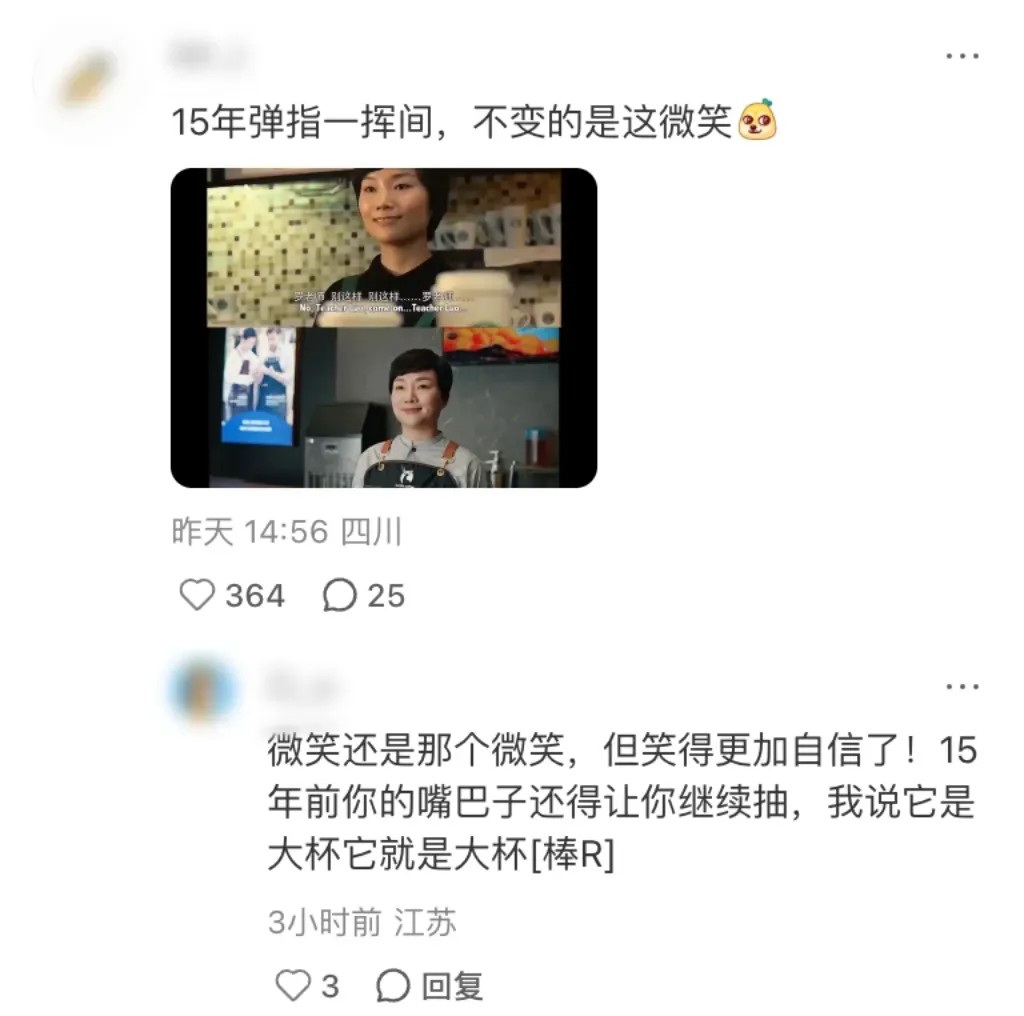Open the overflow menu on the 15年 comment
1024x1016 pixels.
962,56
